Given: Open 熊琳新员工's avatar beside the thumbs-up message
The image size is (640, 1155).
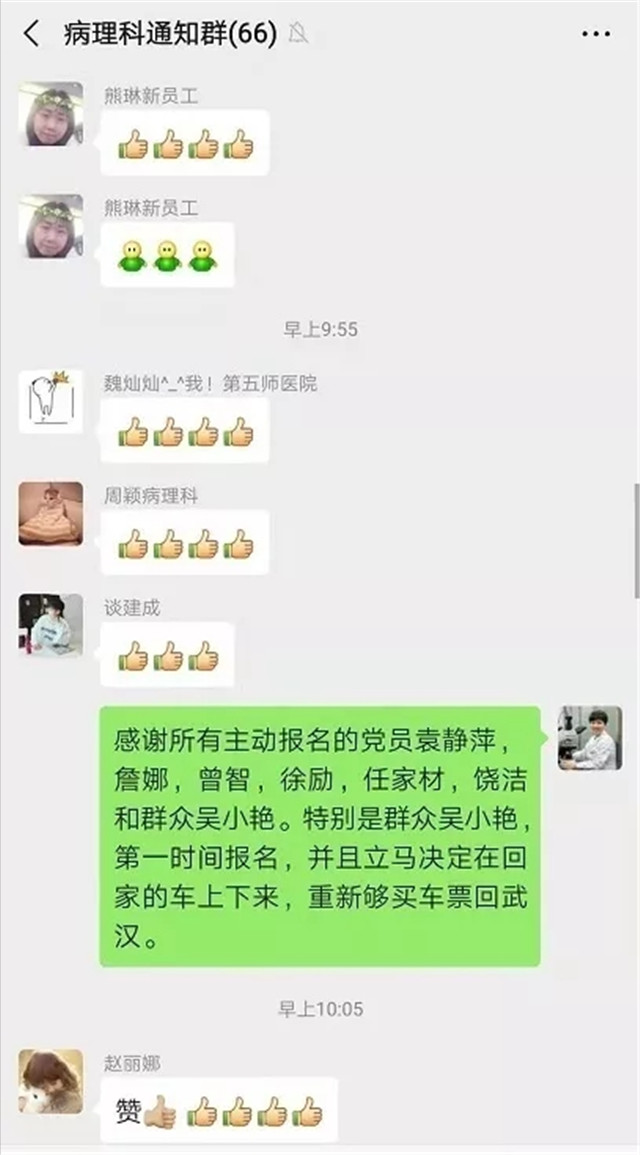Looking at the screenshot, I should (51, 115).
